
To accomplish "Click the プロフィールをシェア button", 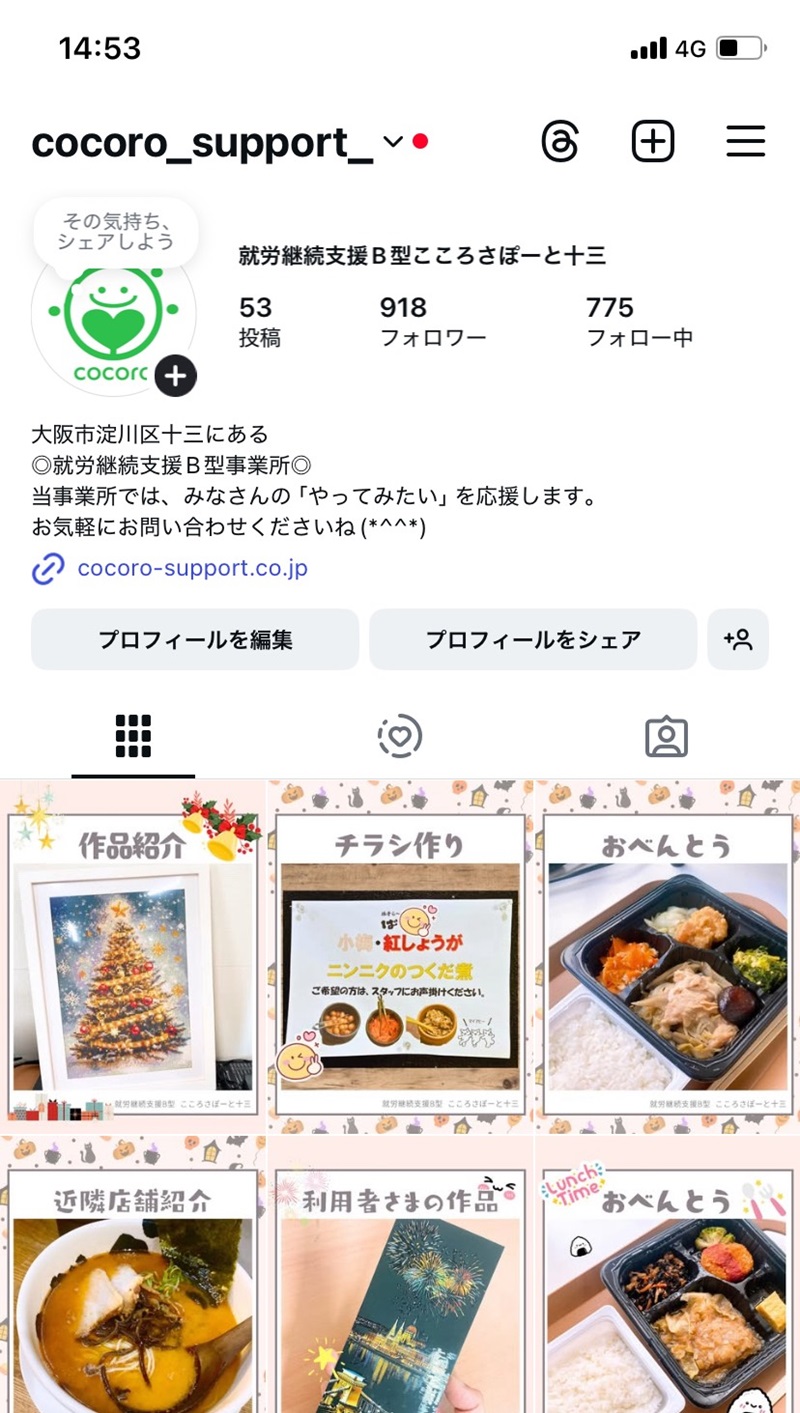I will 532,640.
